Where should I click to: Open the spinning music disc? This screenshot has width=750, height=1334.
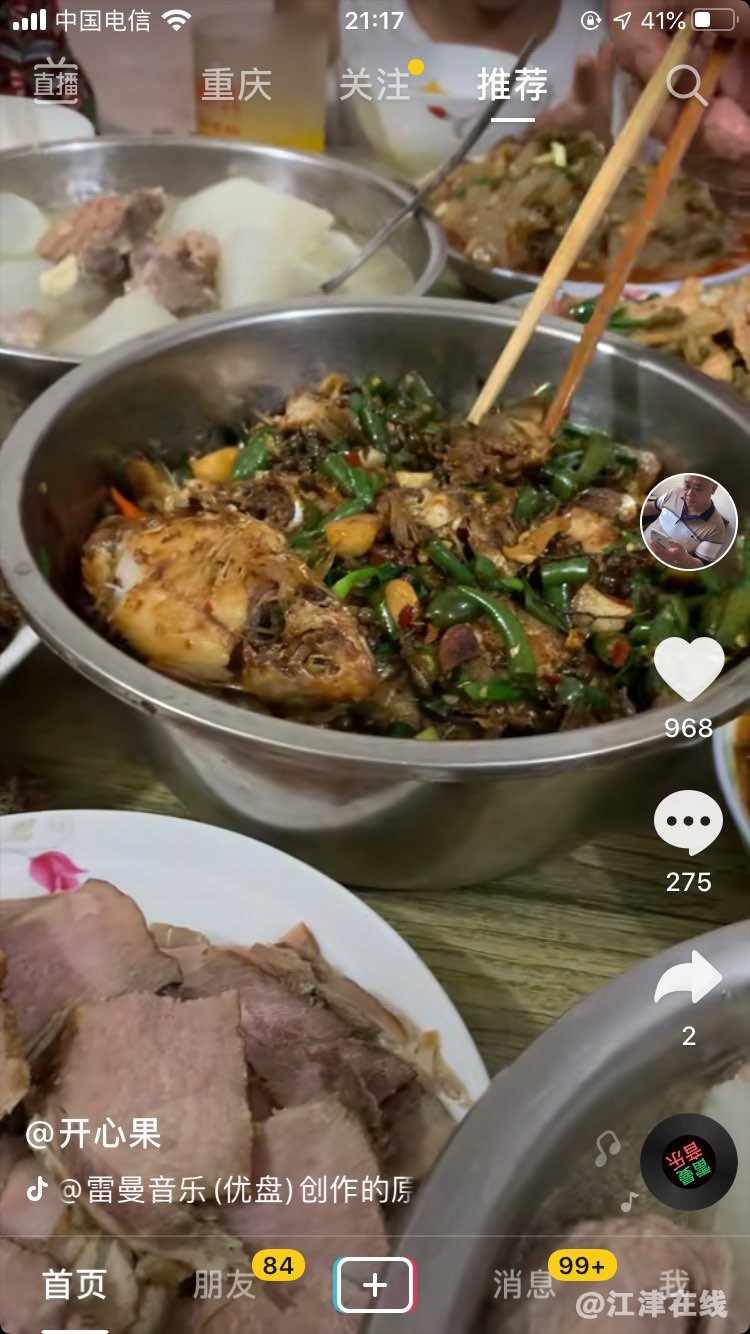point(688,1161)
